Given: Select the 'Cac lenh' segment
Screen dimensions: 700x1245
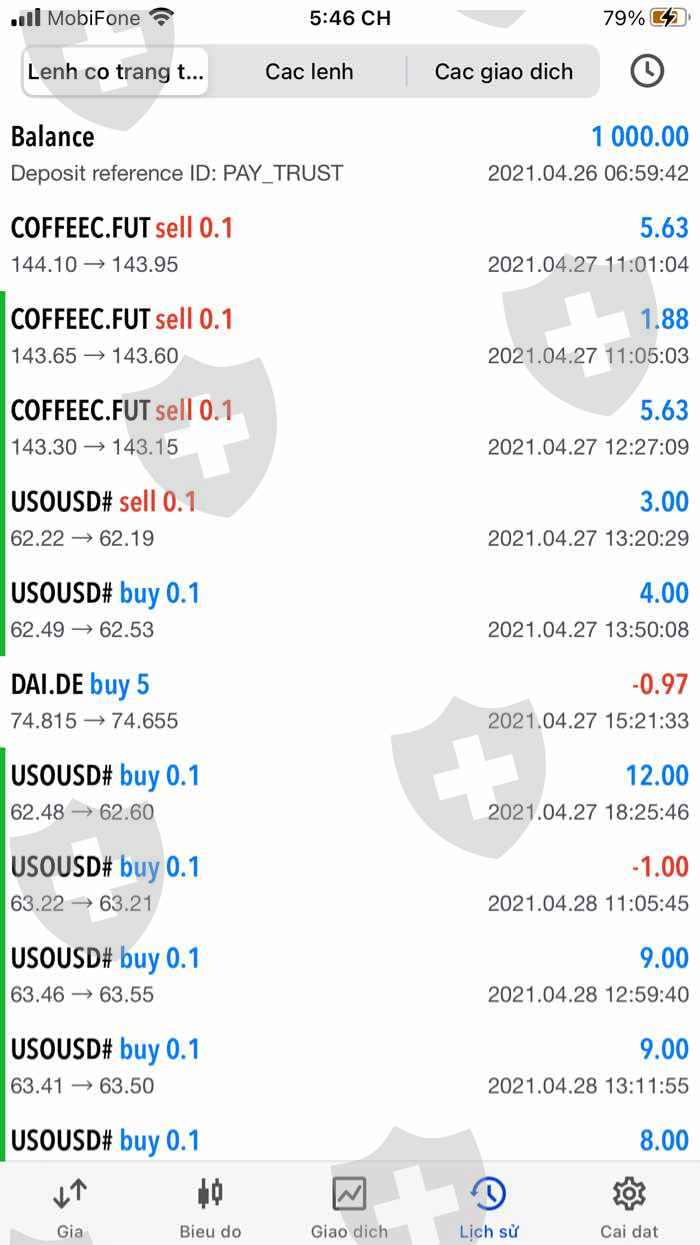Looking at the screenshot, I should pyautogui.click(x=308, y=72).
